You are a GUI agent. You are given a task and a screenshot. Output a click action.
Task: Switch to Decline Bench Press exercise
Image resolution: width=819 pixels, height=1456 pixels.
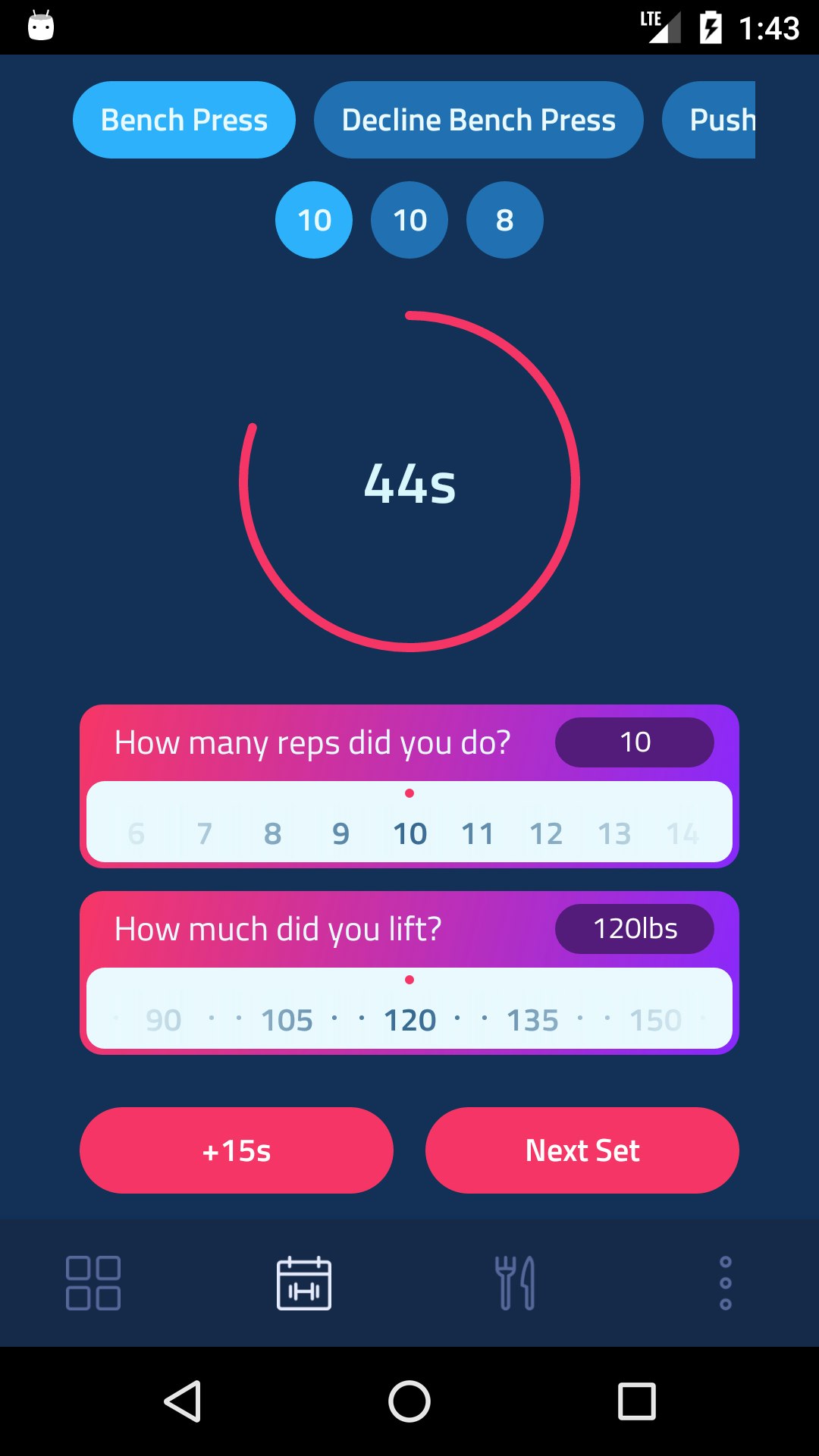tap(479, 120)
